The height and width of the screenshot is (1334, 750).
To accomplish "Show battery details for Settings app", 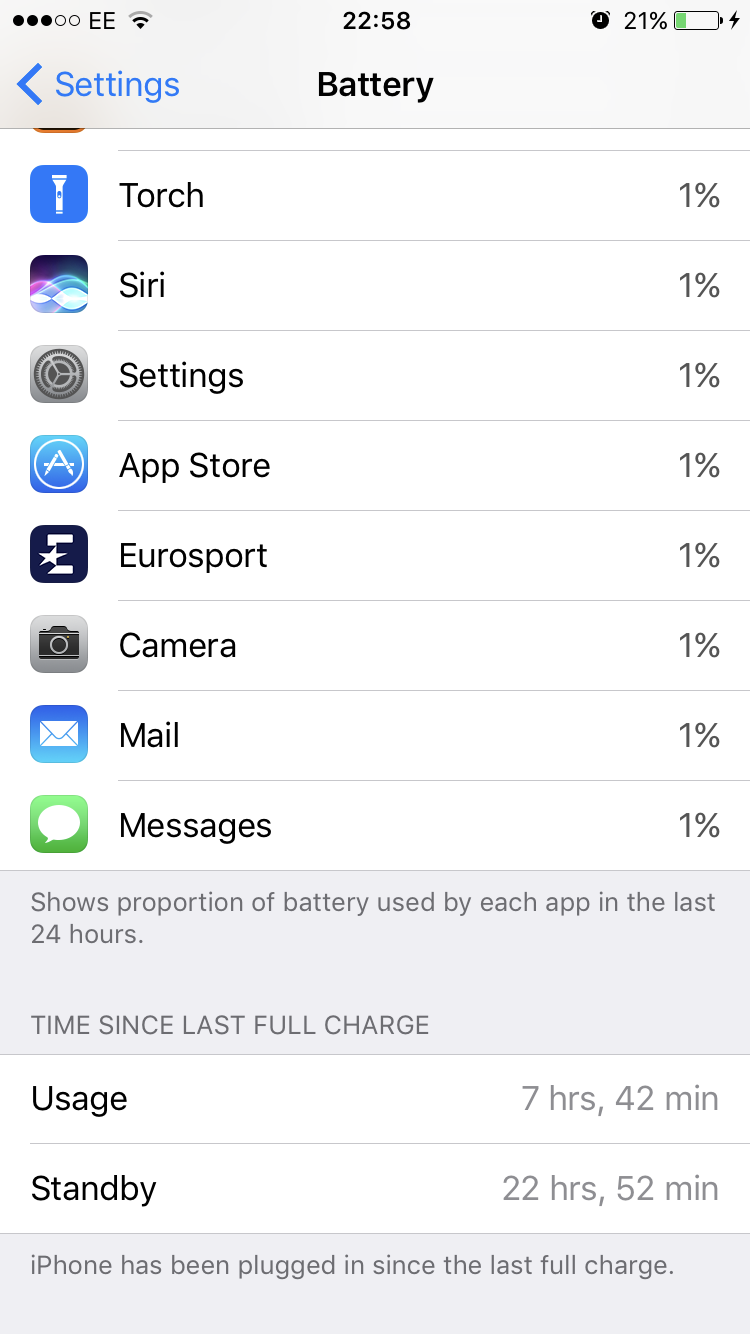I will pyautogui.click(x=375, y=376).
